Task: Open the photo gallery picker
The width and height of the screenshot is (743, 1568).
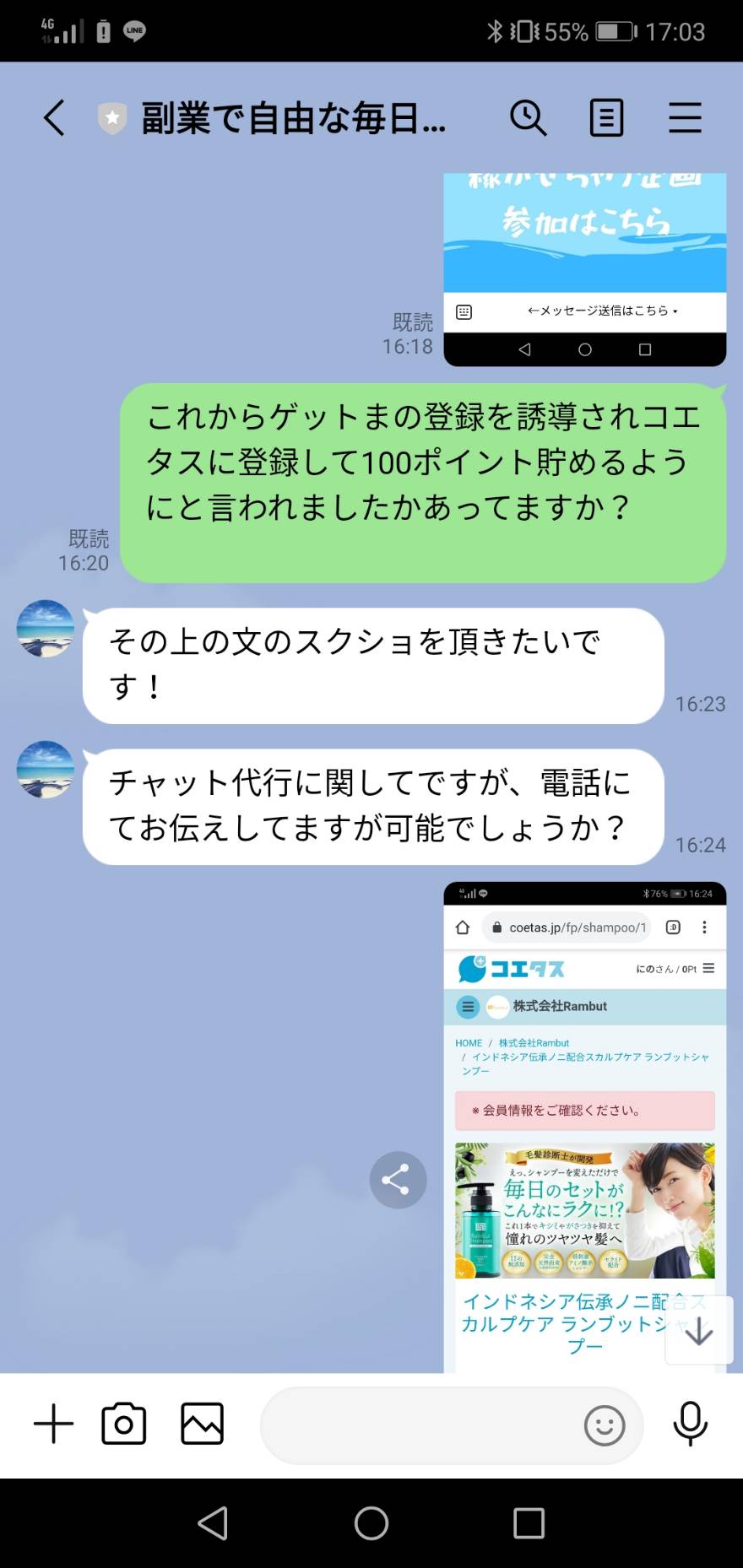Action: click(203, 1425)
